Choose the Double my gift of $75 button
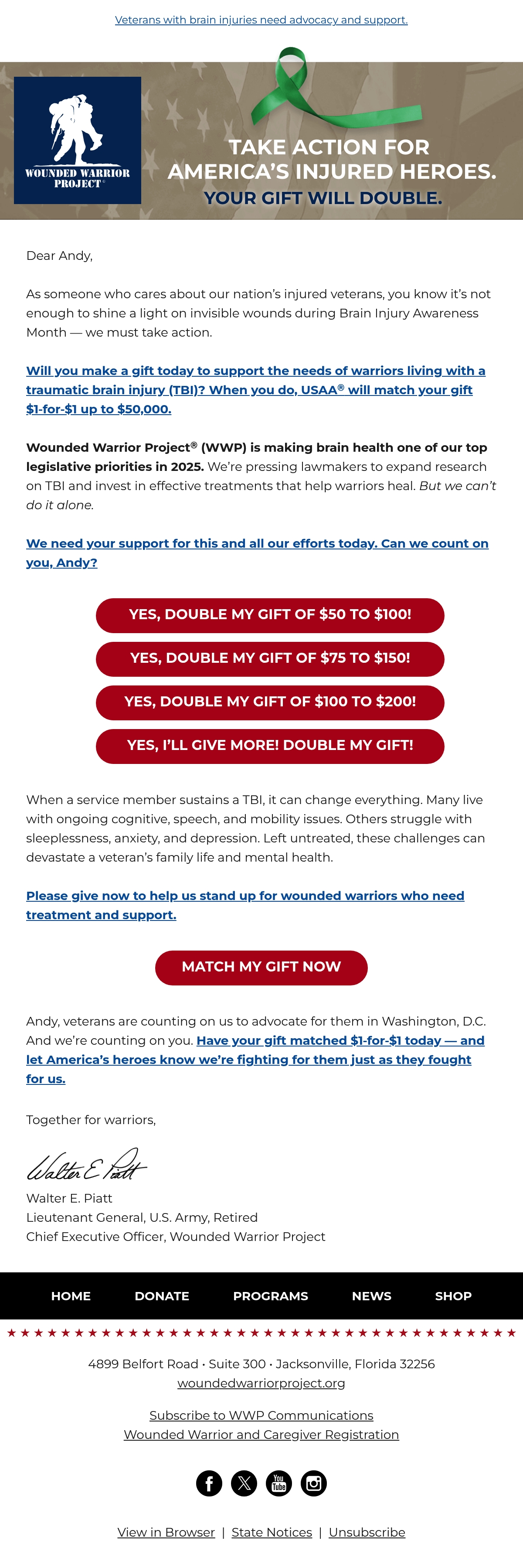 [x=270, y=659]
